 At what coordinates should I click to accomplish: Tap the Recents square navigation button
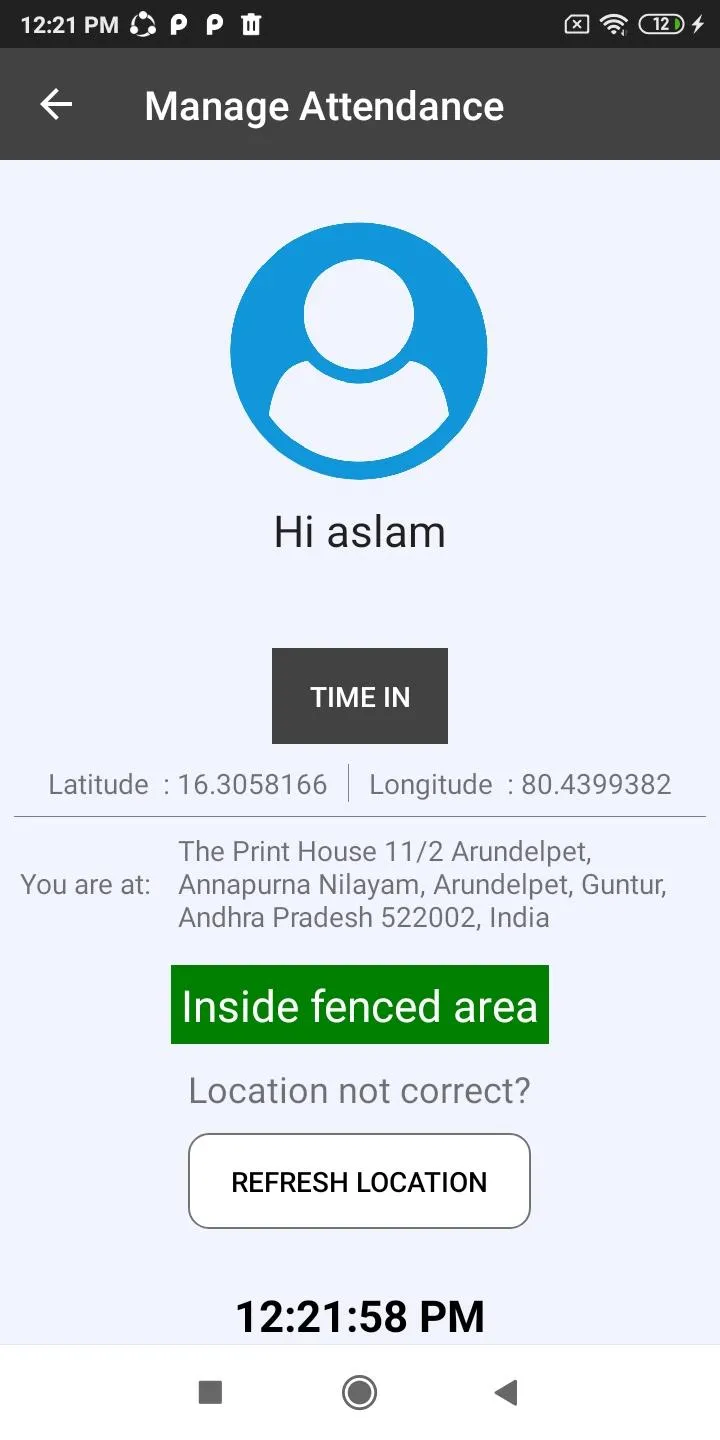coord(210,1391)
